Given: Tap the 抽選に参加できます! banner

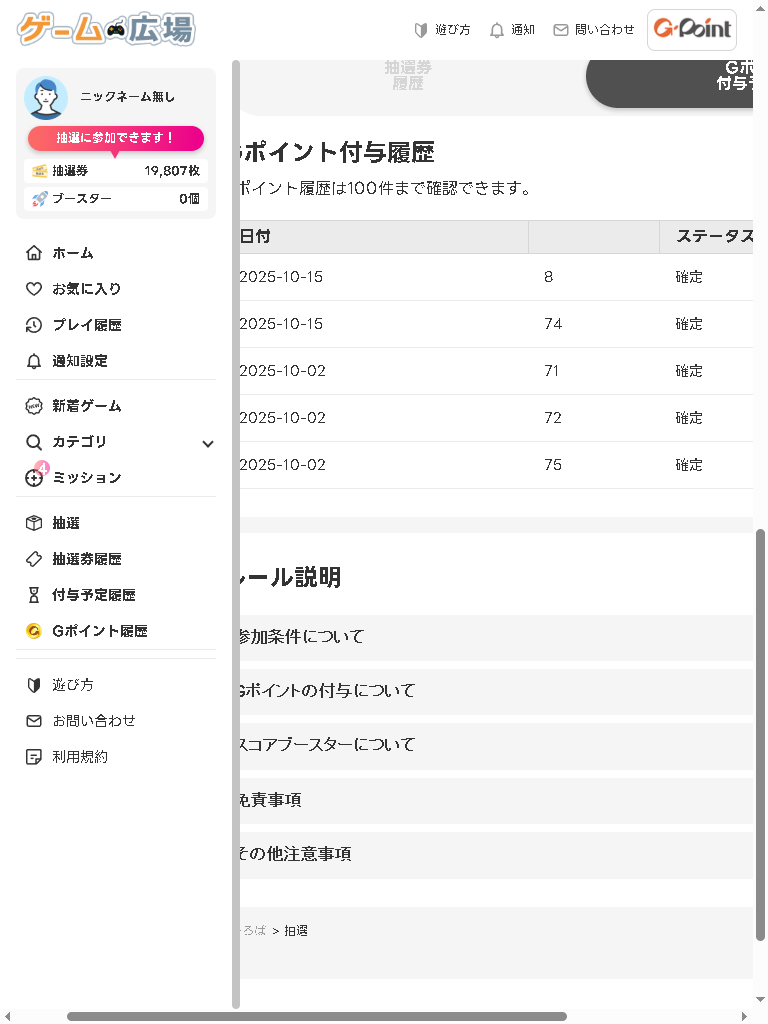Looking at the screenshot, I should 116,138.
